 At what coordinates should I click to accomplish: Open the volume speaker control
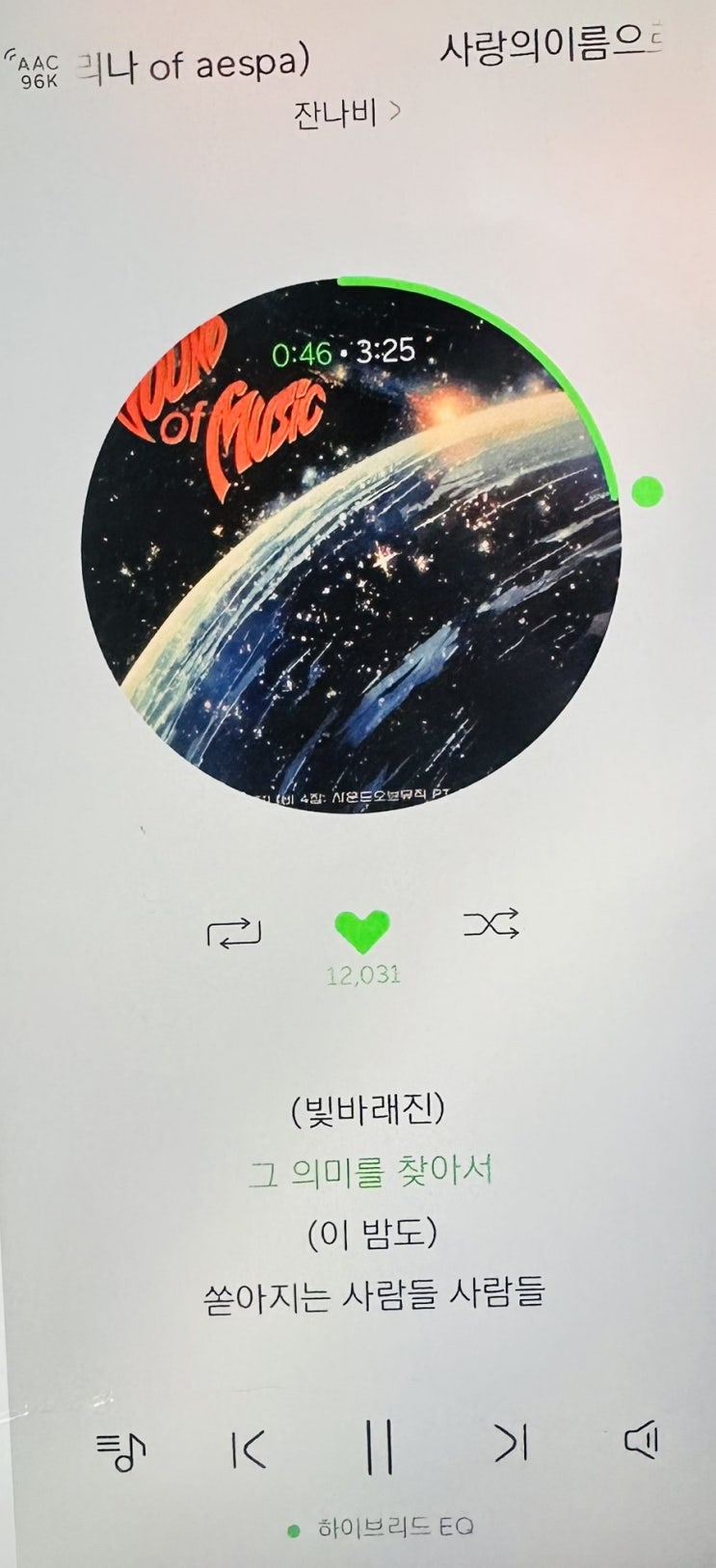coord(642,1442)
